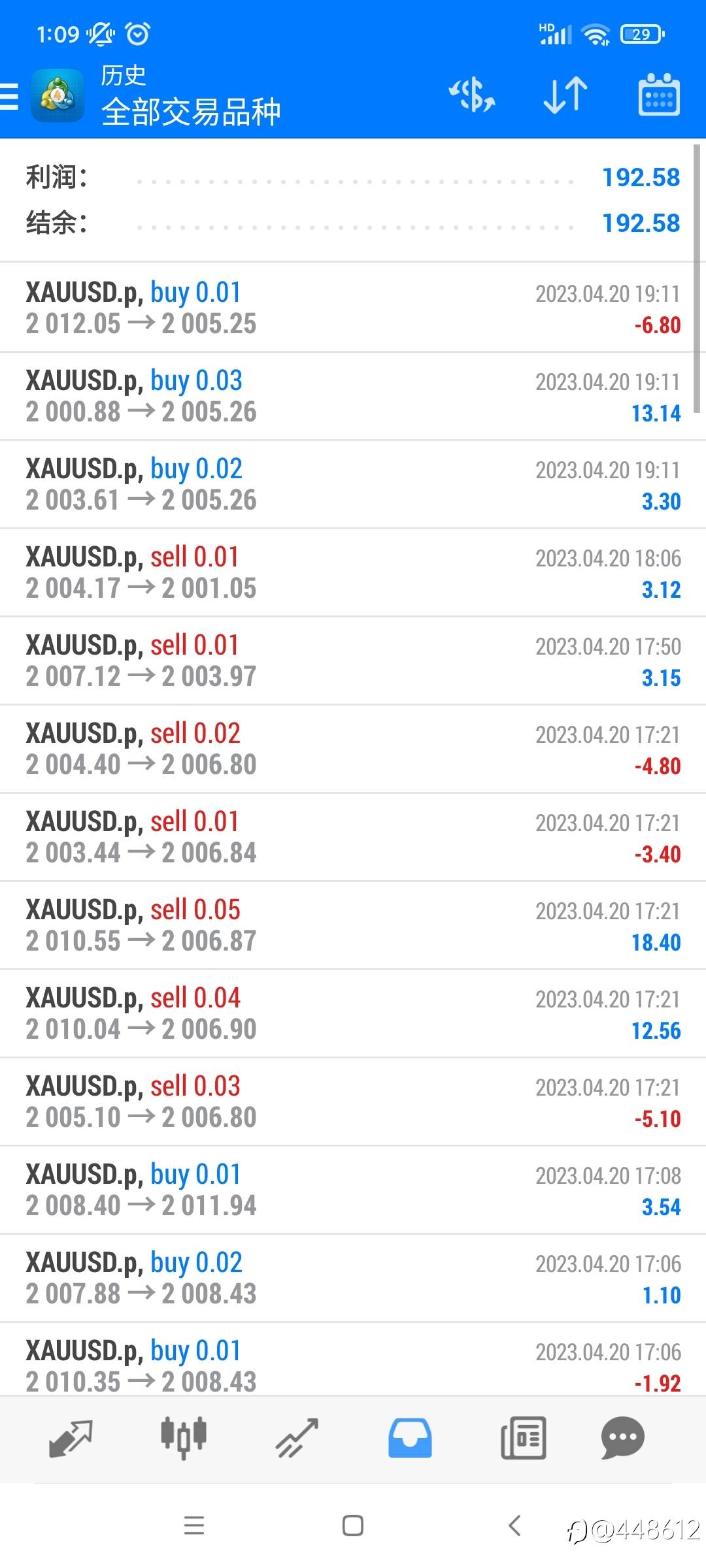Open the chat messages tab
The width and height of the screenshot is (706, 1568).
[x=623, y=1439]
